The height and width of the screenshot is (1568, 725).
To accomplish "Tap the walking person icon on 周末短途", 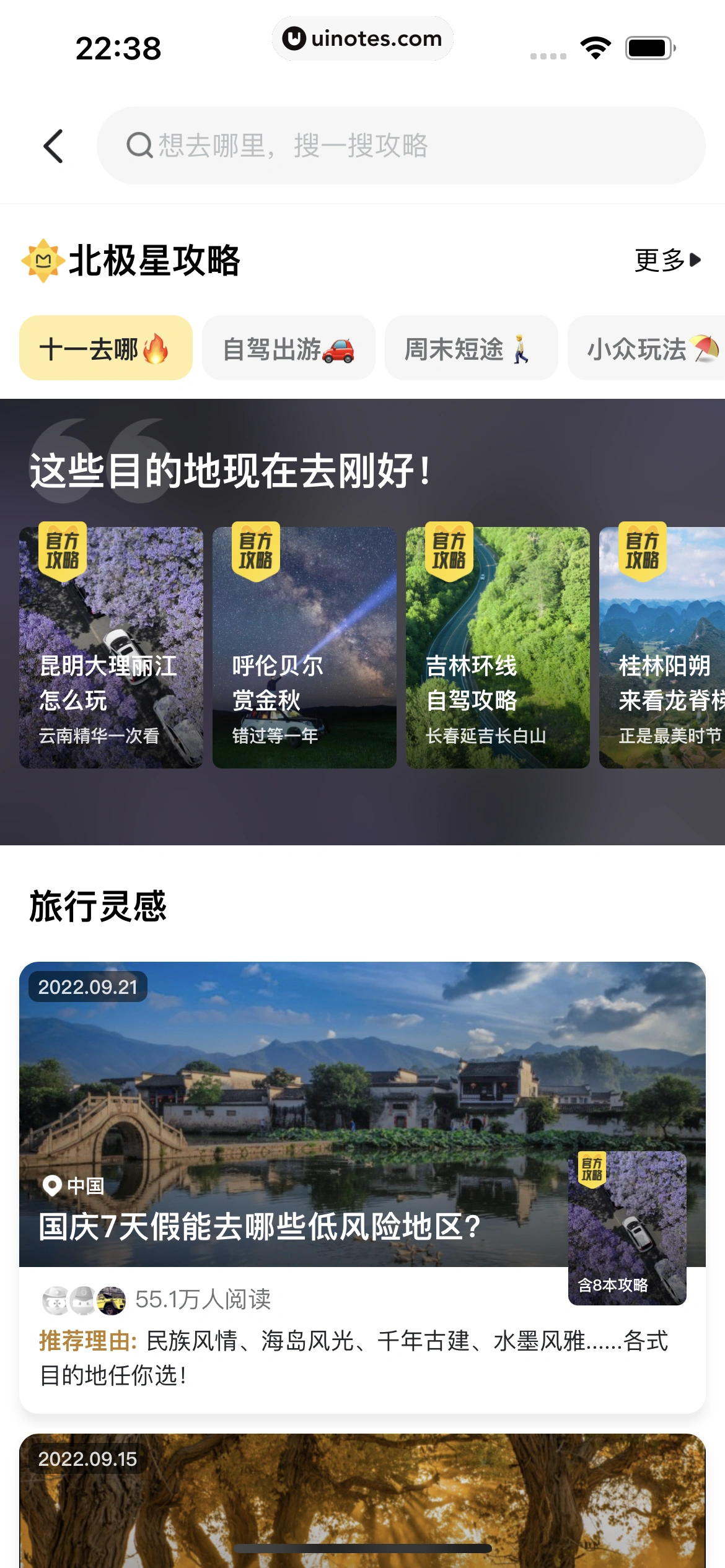I will (x=521, y=347).
